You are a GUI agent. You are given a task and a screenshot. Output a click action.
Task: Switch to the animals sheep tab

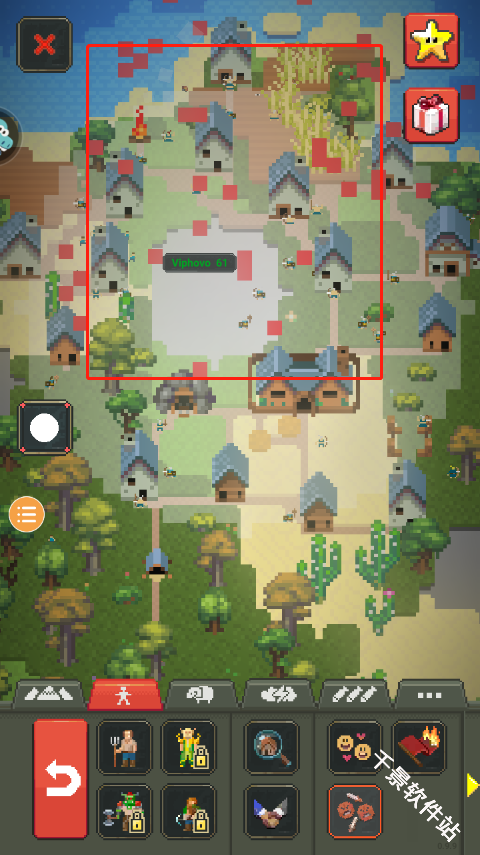click(x=201, y=694)
